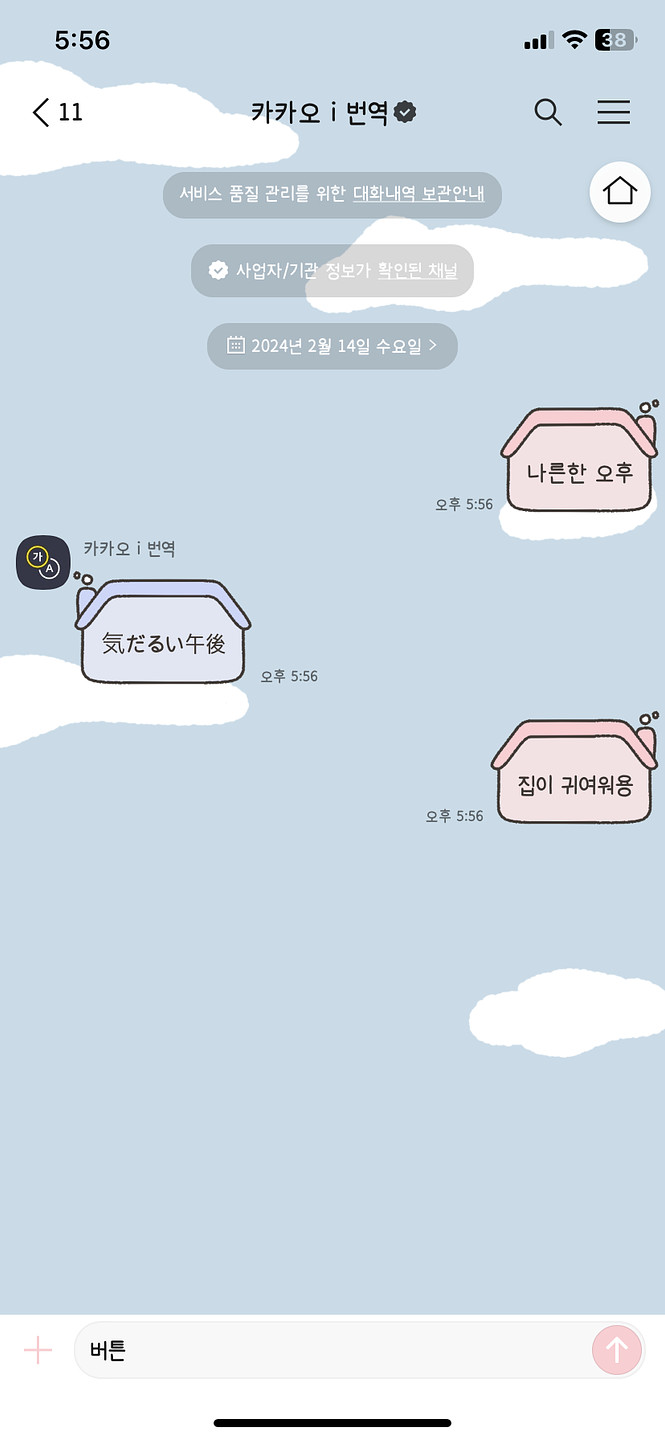Open the chat room hamburger menu
The image size is (665, 1440).
click(613, 112)
